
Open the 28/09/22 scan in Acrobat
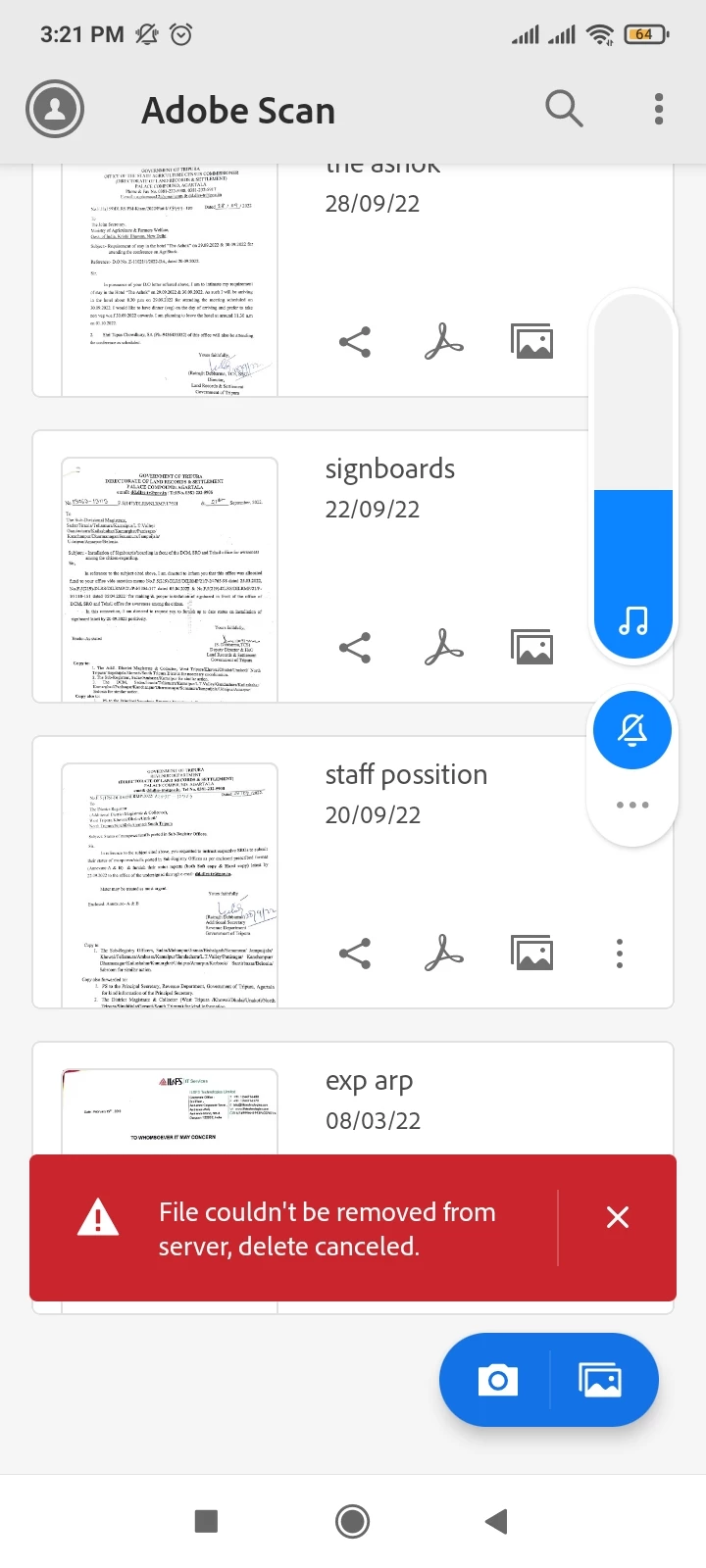[443, 342]
